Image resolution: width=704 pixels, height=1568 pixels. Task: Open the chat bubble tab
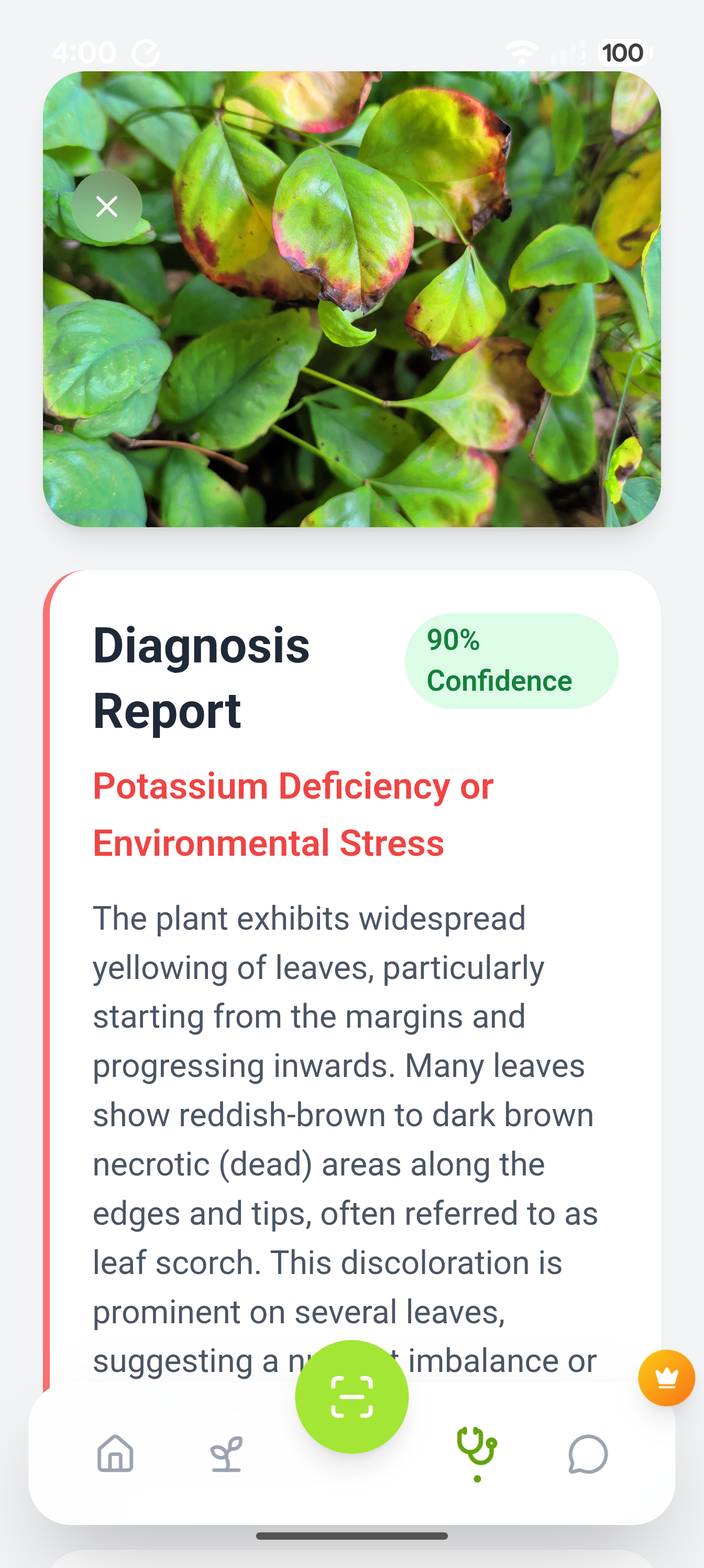coord(588,1454)
